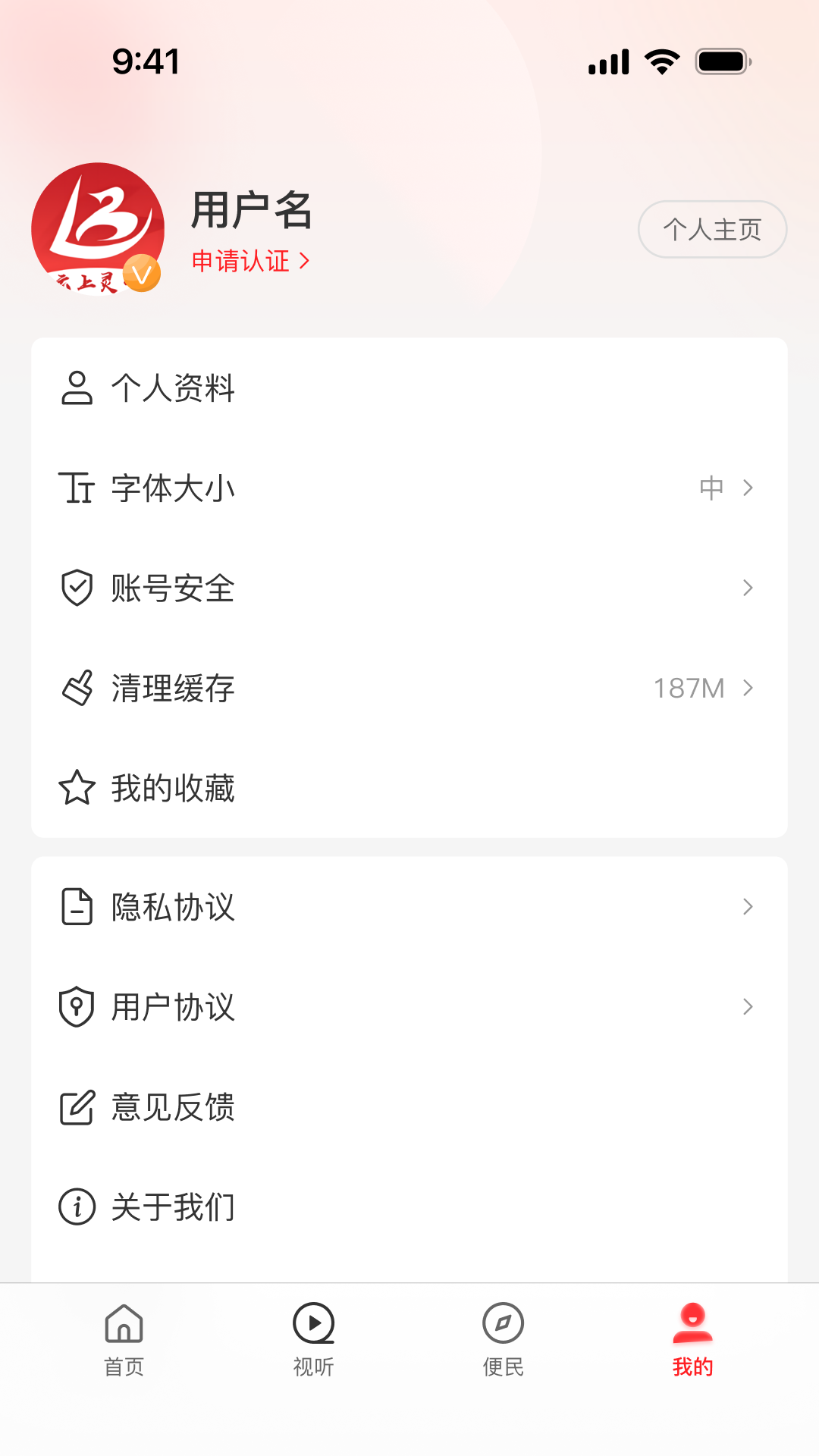Click the 关于我们 info icon

click(76, 1206)
